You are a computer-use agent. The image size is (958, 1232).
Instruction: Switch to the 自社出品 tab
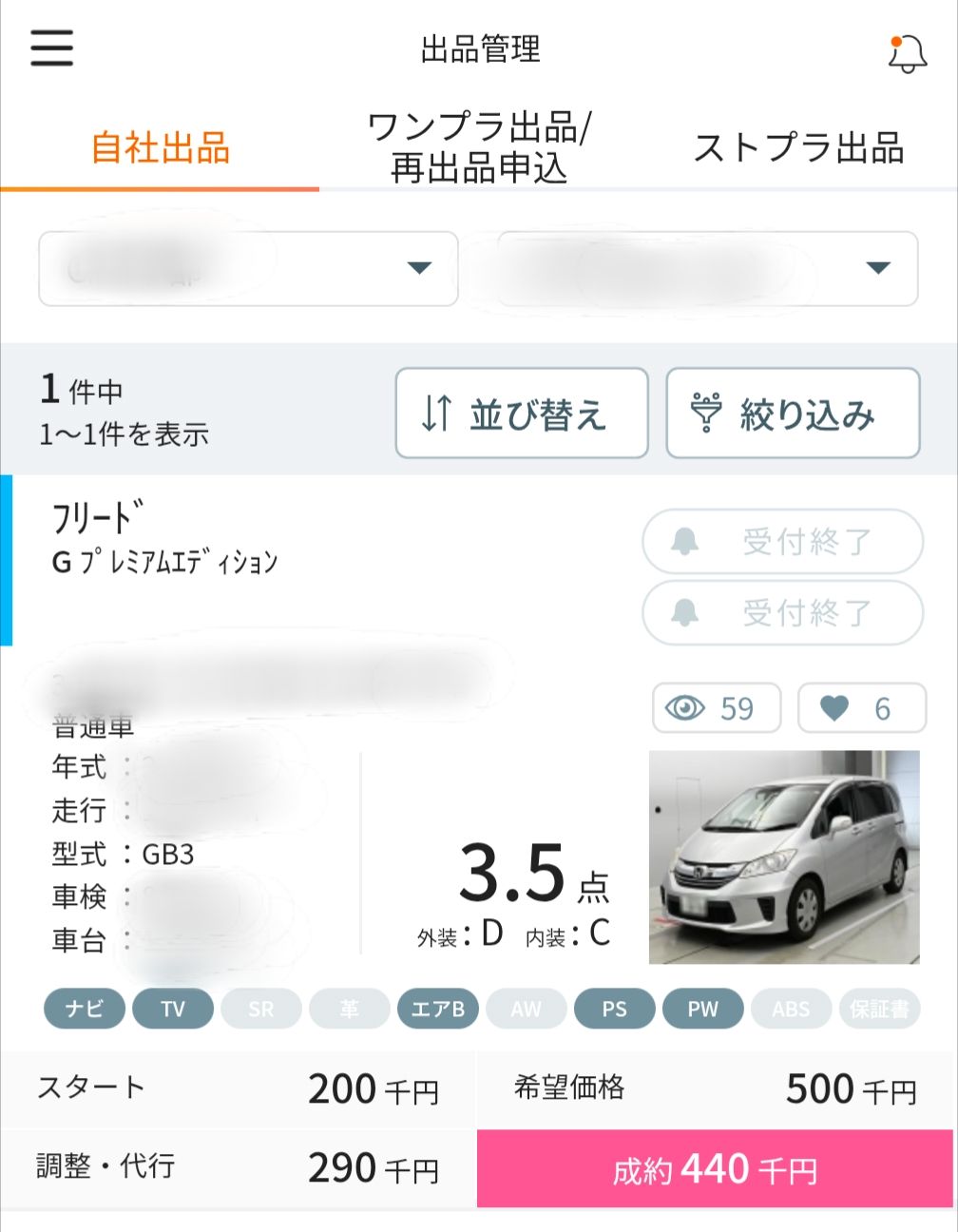pyautogui.click(x=161, y=148)
